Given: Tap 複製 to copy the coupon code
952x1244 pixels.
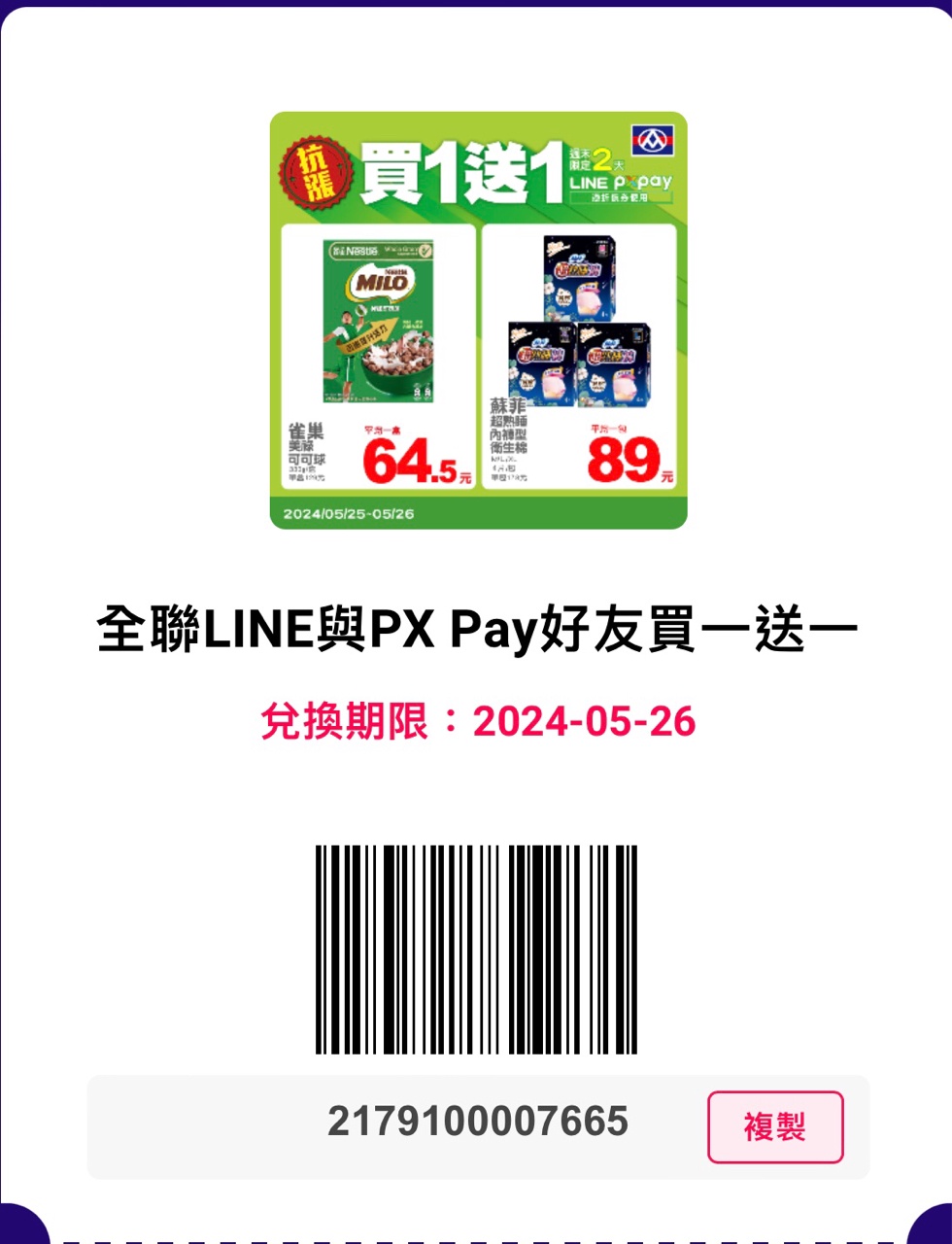Looking at the screenshot, I should point(774,1126).
